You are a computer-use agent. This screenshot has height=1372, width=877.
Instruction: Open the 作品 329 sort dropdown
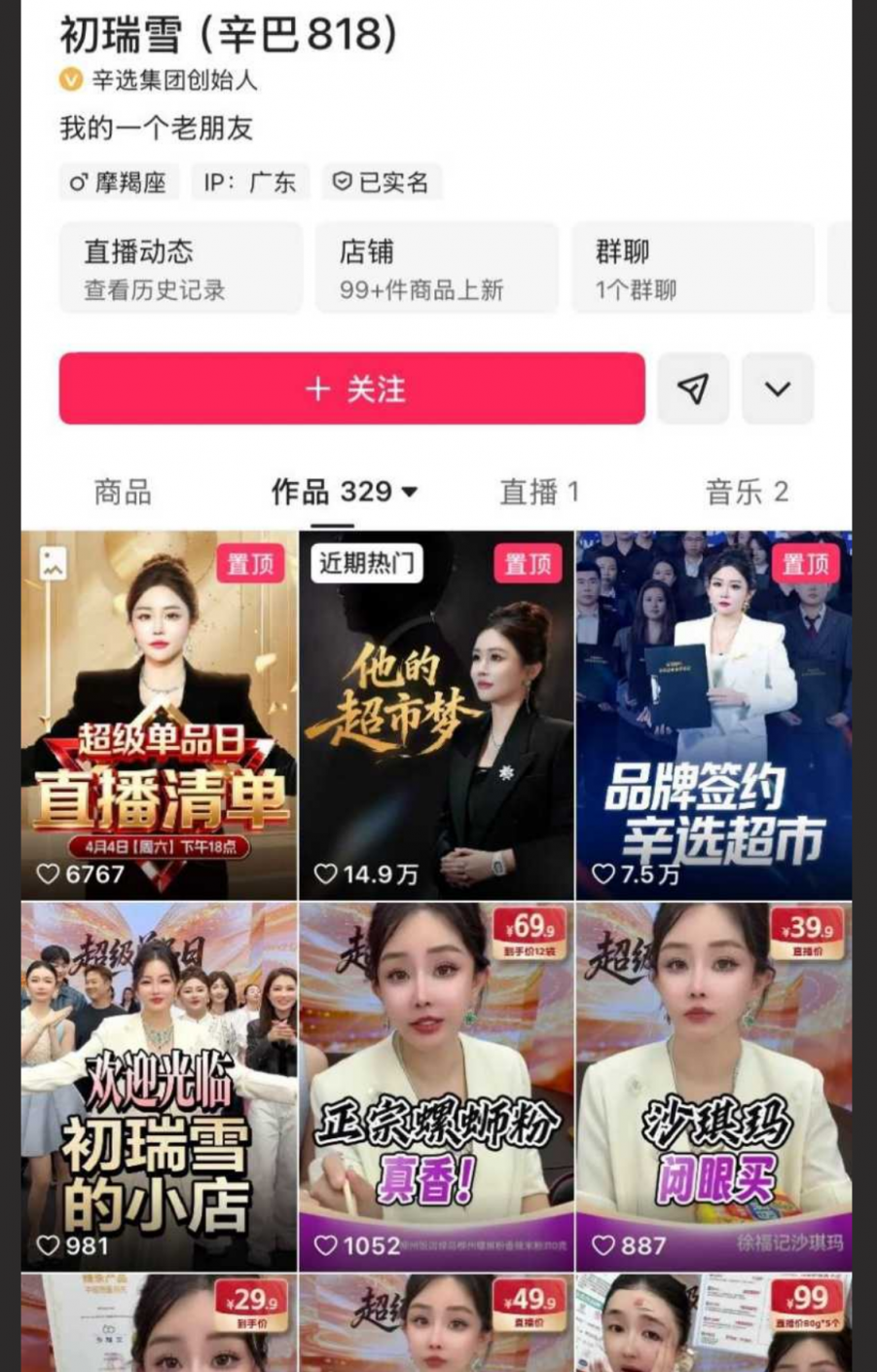tap(345, 492)
